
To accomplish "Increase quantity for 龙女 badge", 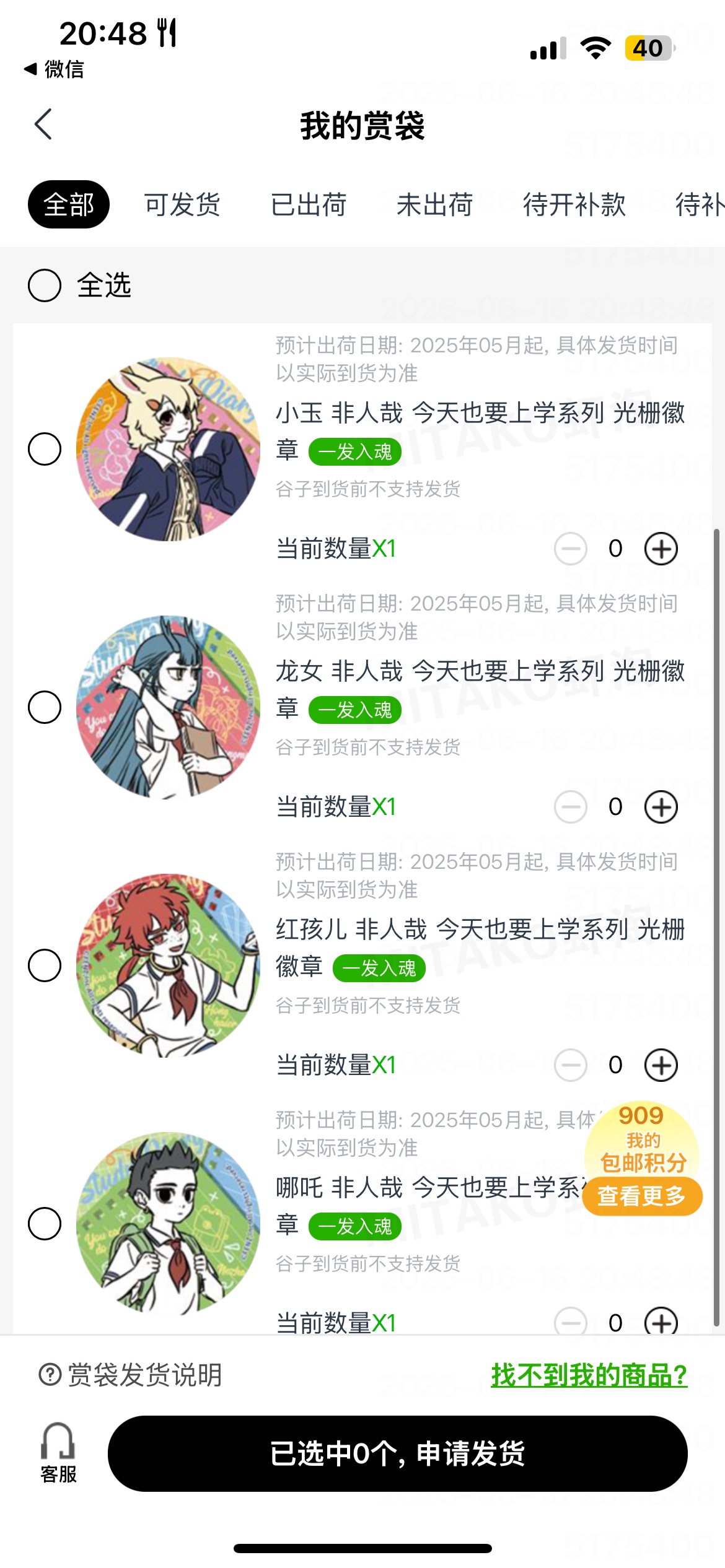I will (661, 807).
